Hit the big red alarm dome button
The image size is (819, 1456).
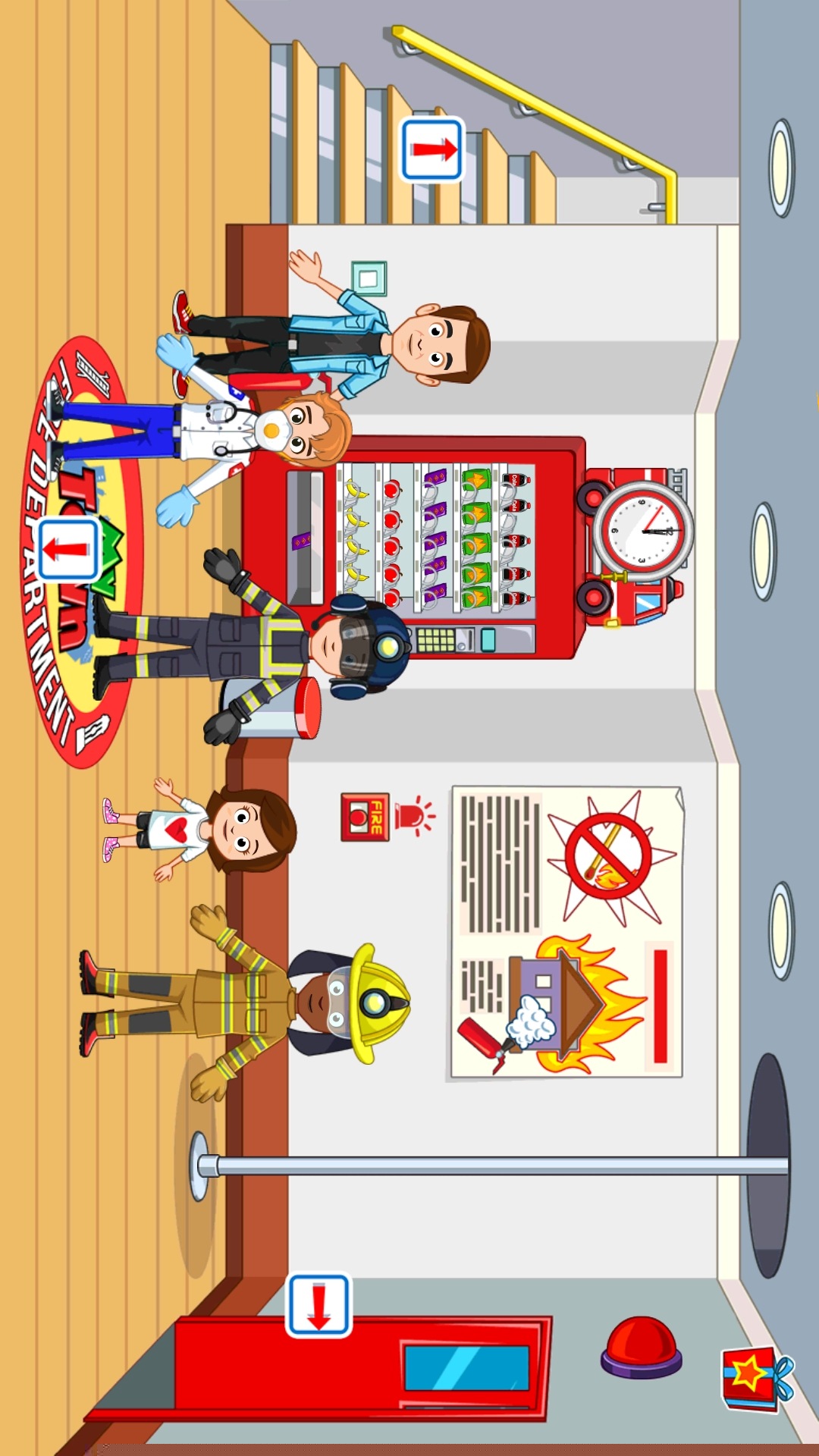click(642, 1347)
